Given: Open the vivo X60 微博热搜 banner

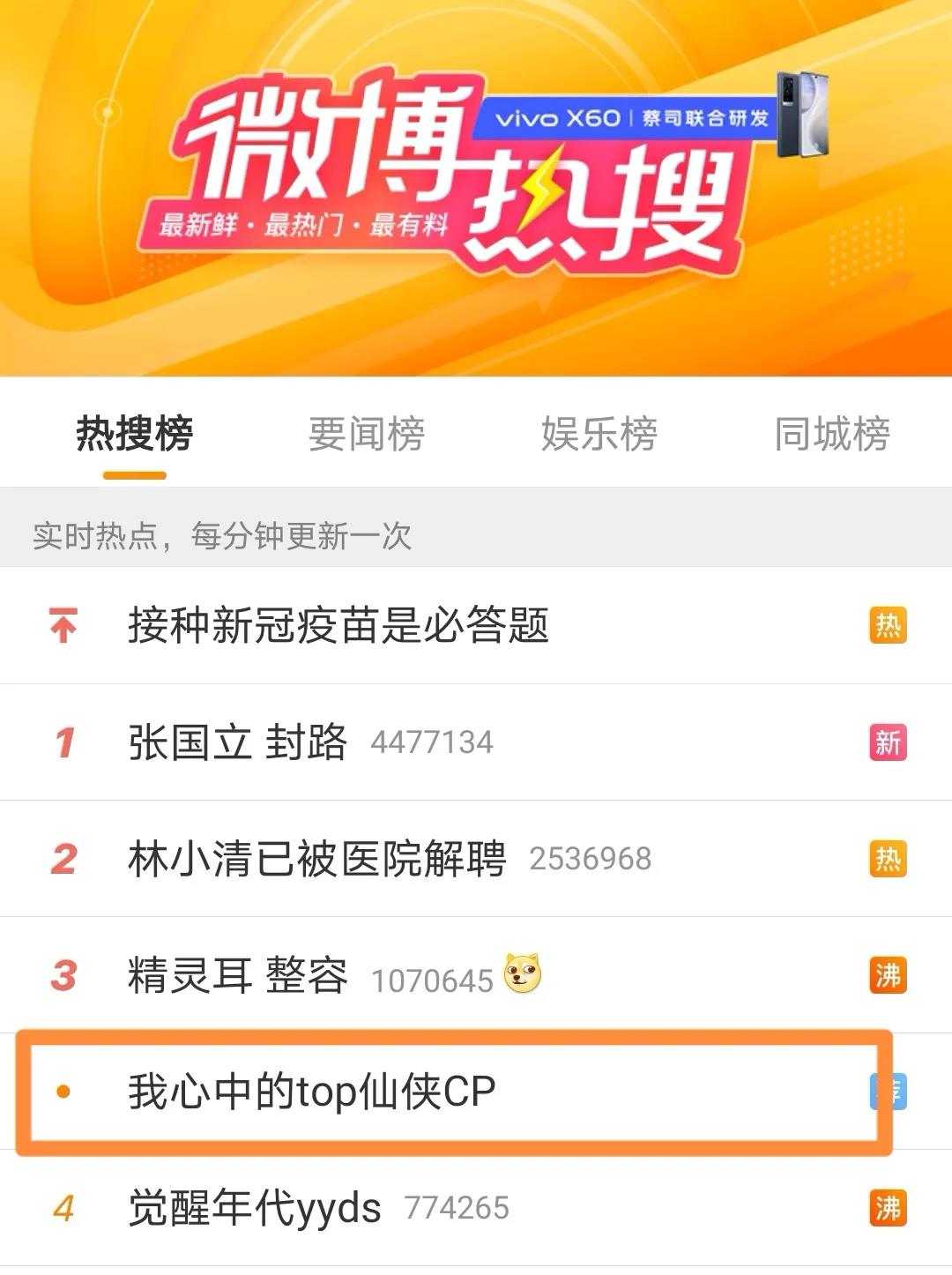Looking at the screenshot, I should point(476,185).
